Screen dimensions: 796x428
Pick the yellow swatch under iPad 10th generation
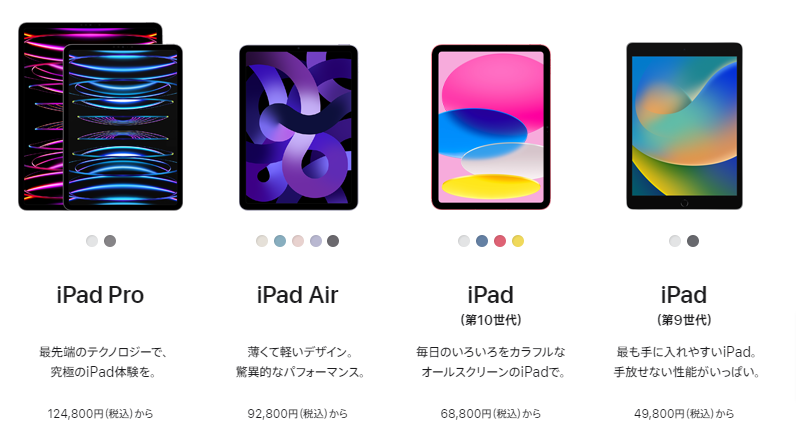[x=518, y=241]
